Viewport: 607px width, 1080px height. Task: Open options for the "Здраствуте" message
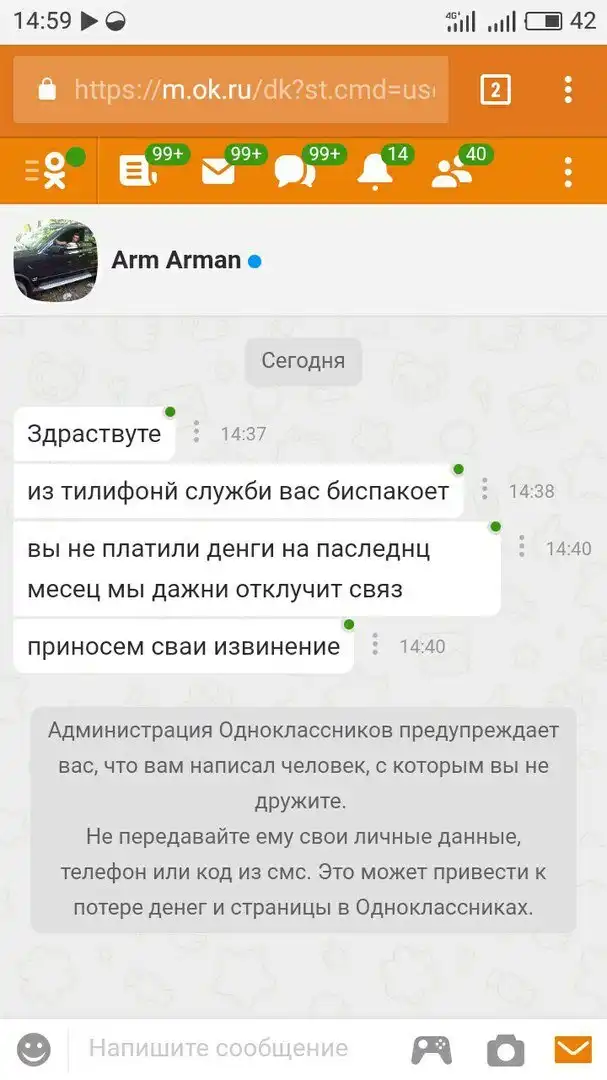(196, 432)
